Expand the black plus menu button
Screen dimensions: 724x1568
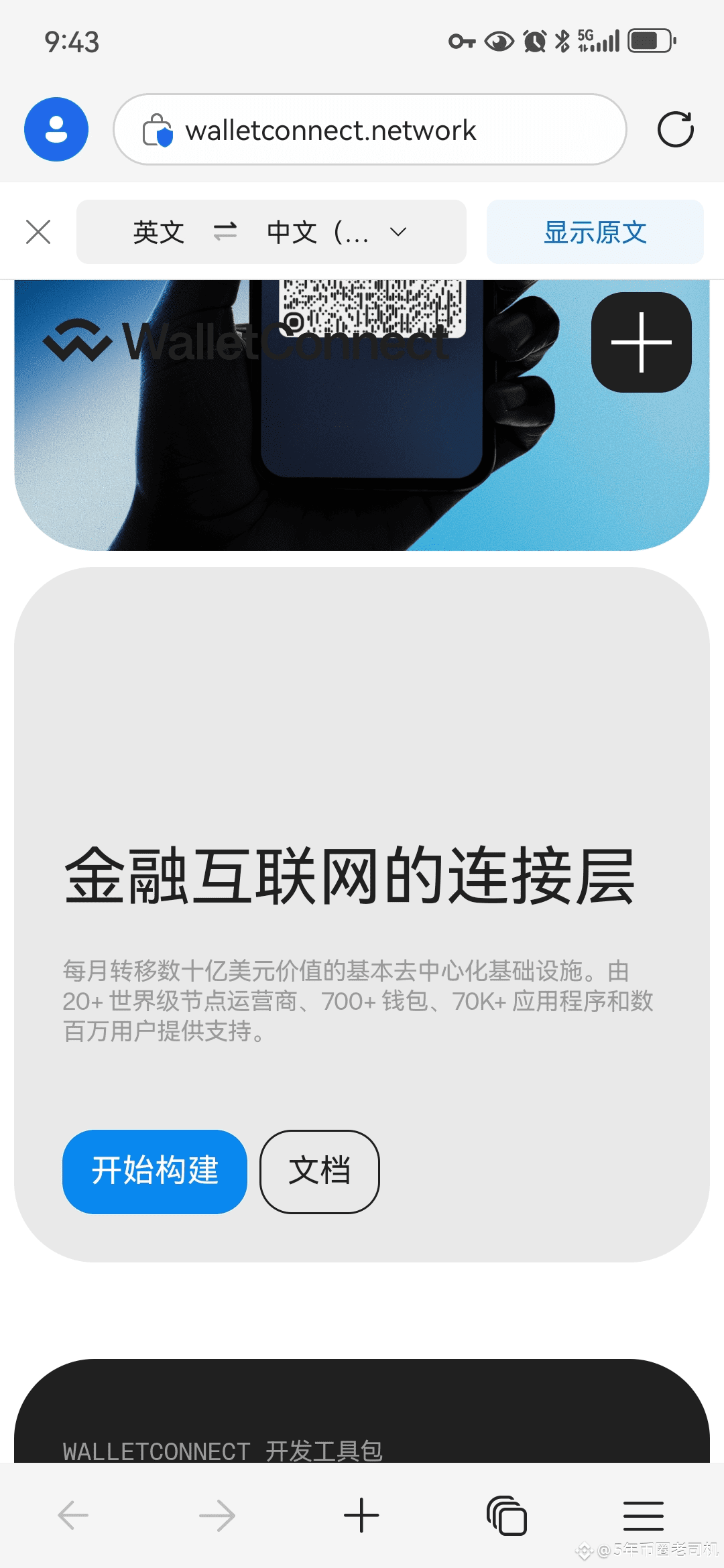pyautogui.click(x=642, y=342)
